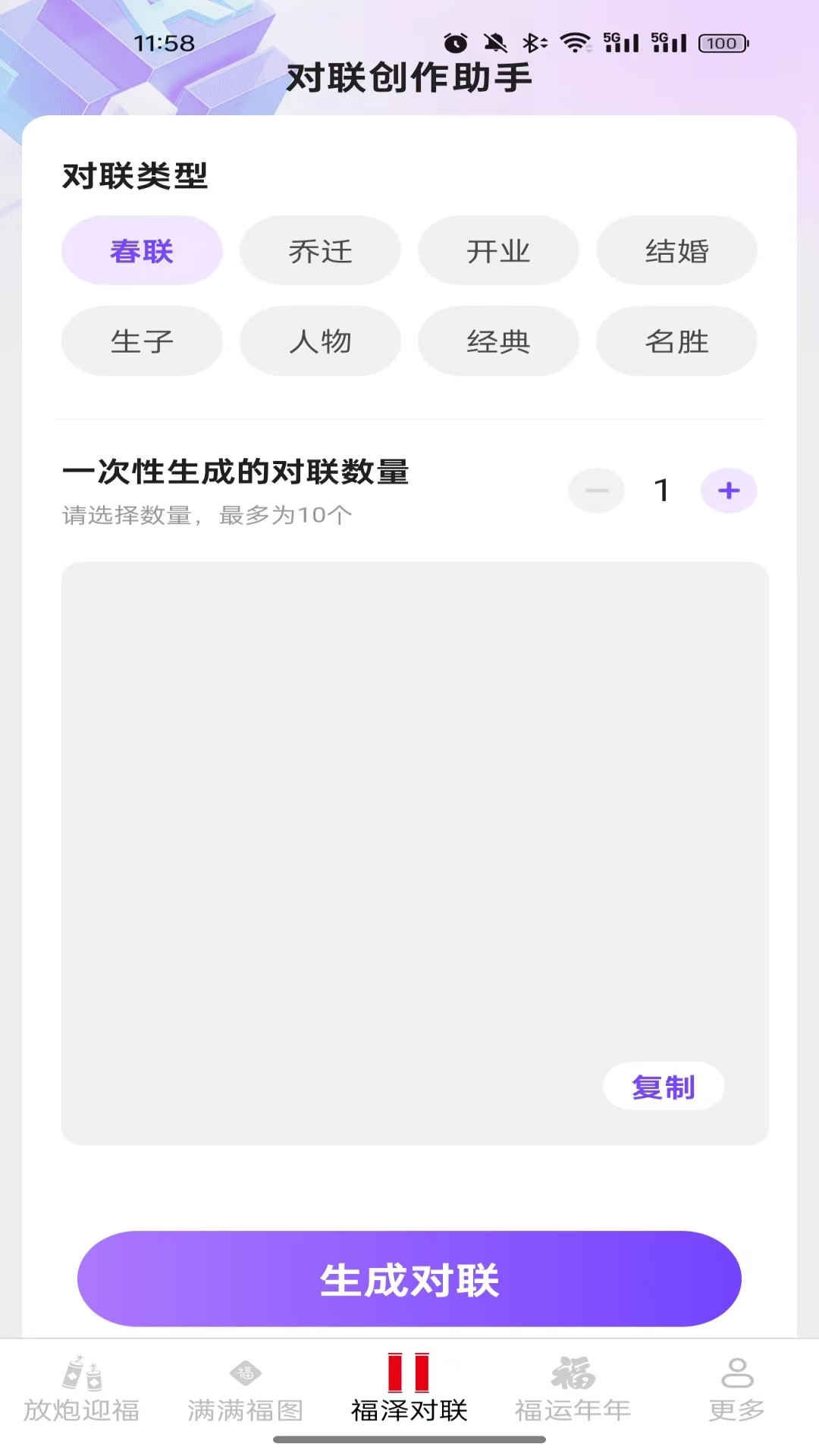The height and width of the screenshot is (1456, 819).
Task: Go to the 福泽对联 tab
Action: 409,1389
